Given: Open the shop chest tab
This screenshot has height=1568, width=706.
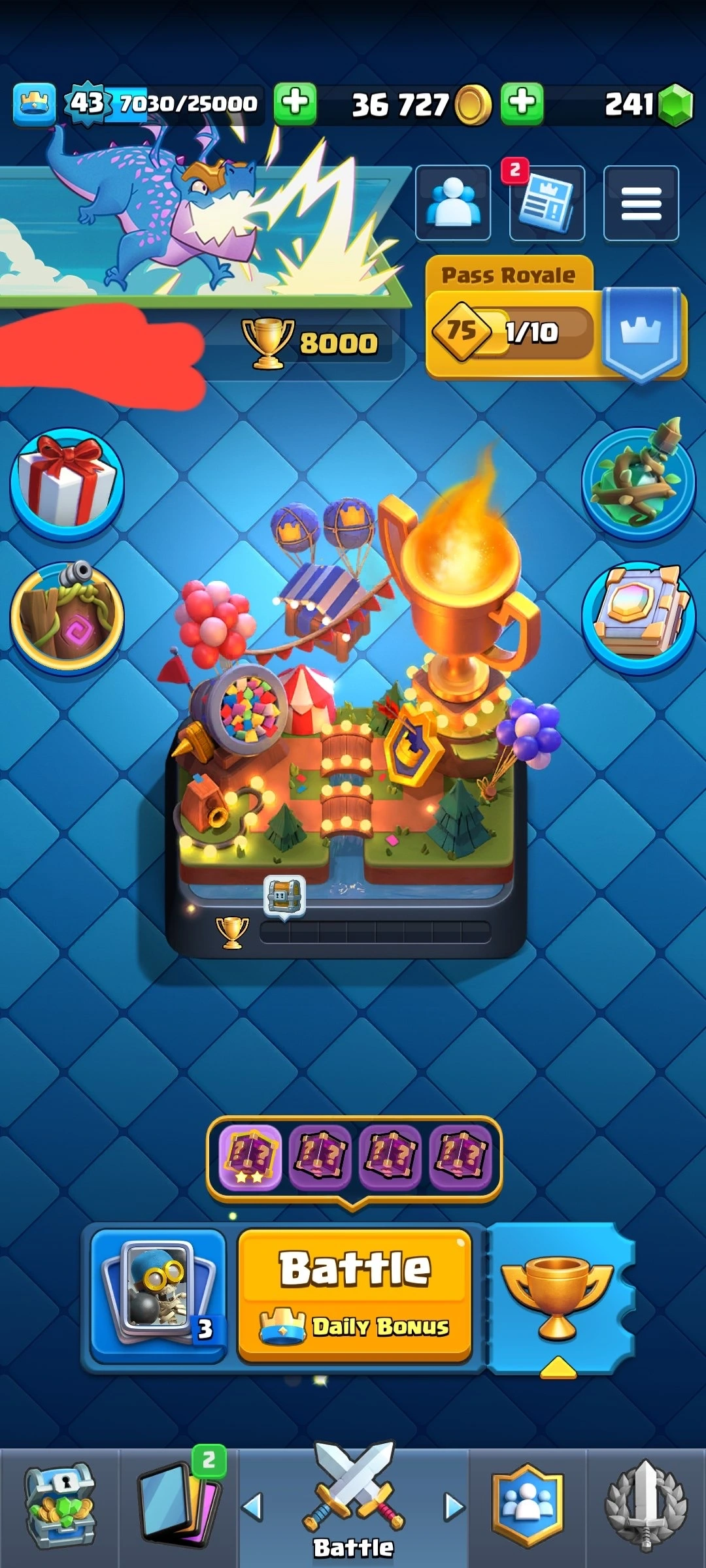Looking at the screenshot, I should point(60,1506).
